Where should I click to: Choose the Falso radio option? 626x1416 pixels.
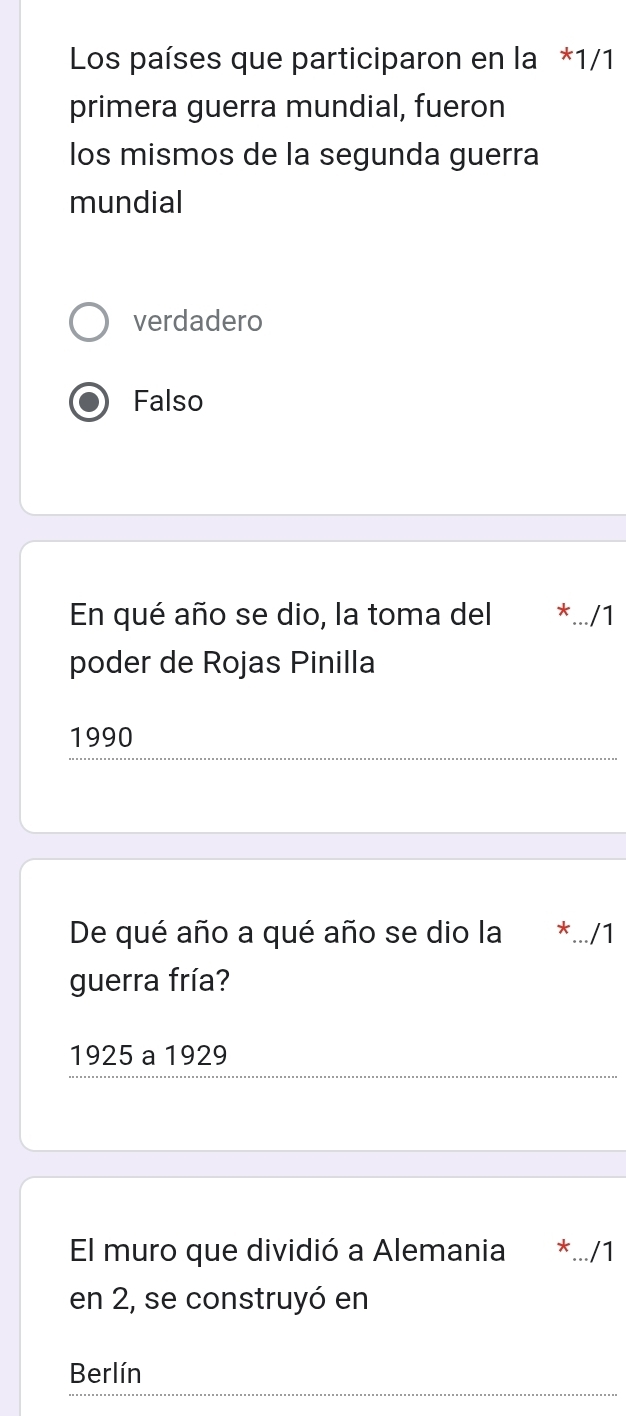click(90, 402)
